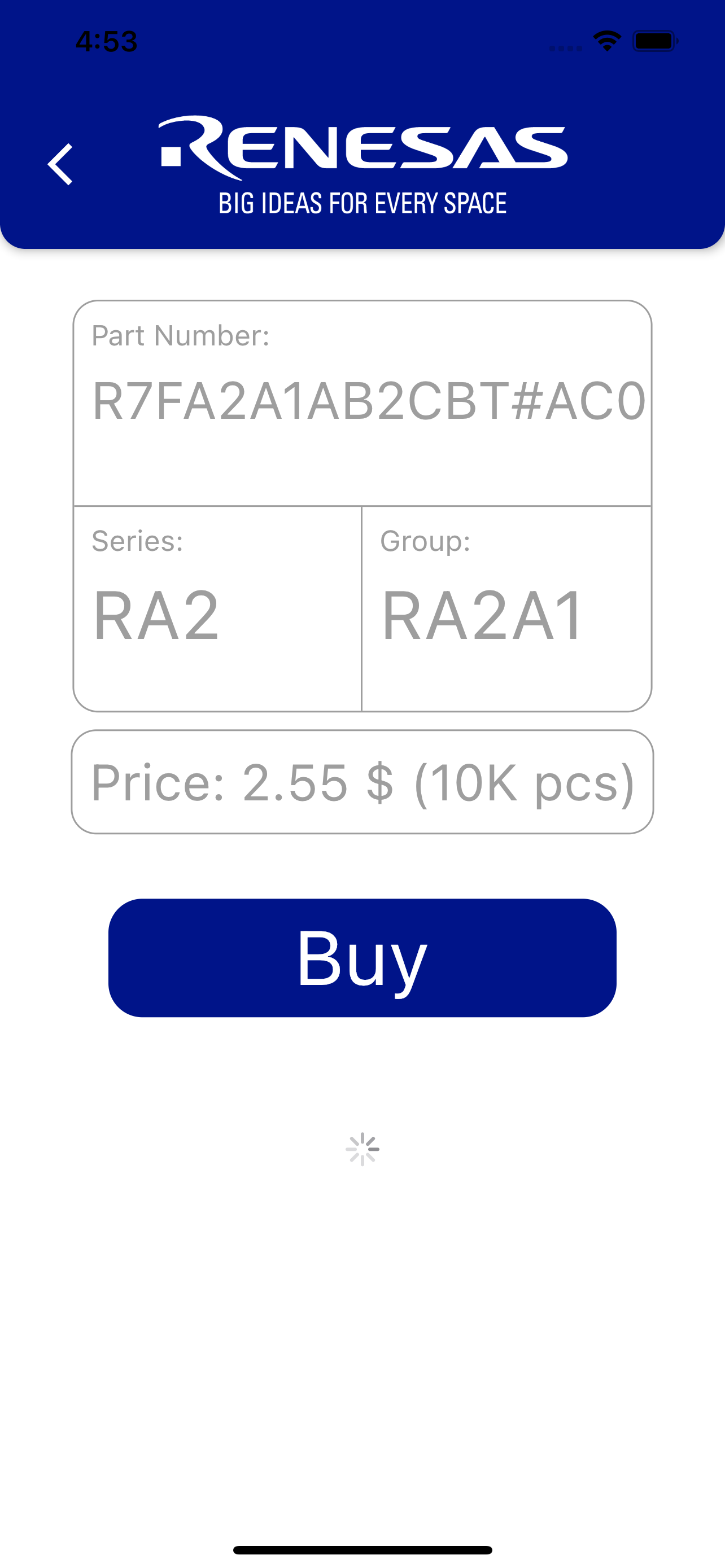Screen dimensions: 725x1568
Task: Go back using the header arrow
Action: (60, 164)
